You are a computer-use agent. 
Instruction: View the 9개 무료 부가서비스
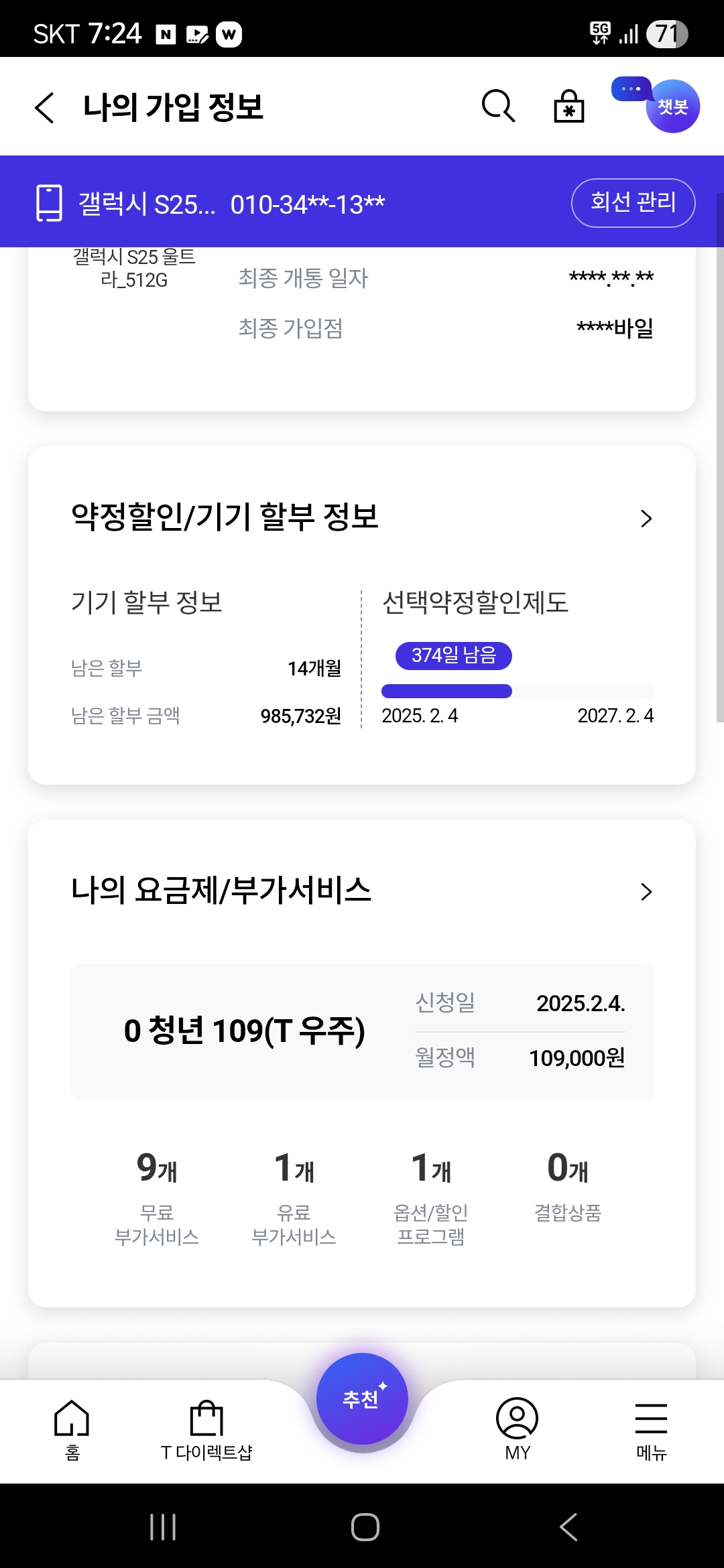(157, 1196)
